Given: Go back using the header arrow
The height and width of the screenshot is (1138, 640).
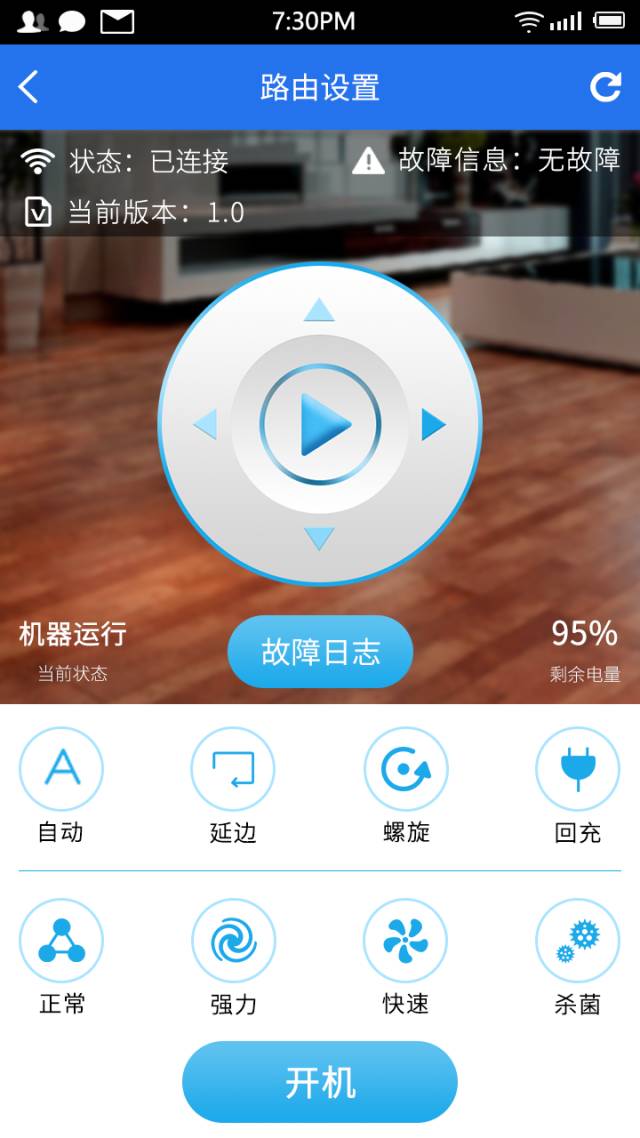Looking at the screenshot, I should [x=29, y=87].
